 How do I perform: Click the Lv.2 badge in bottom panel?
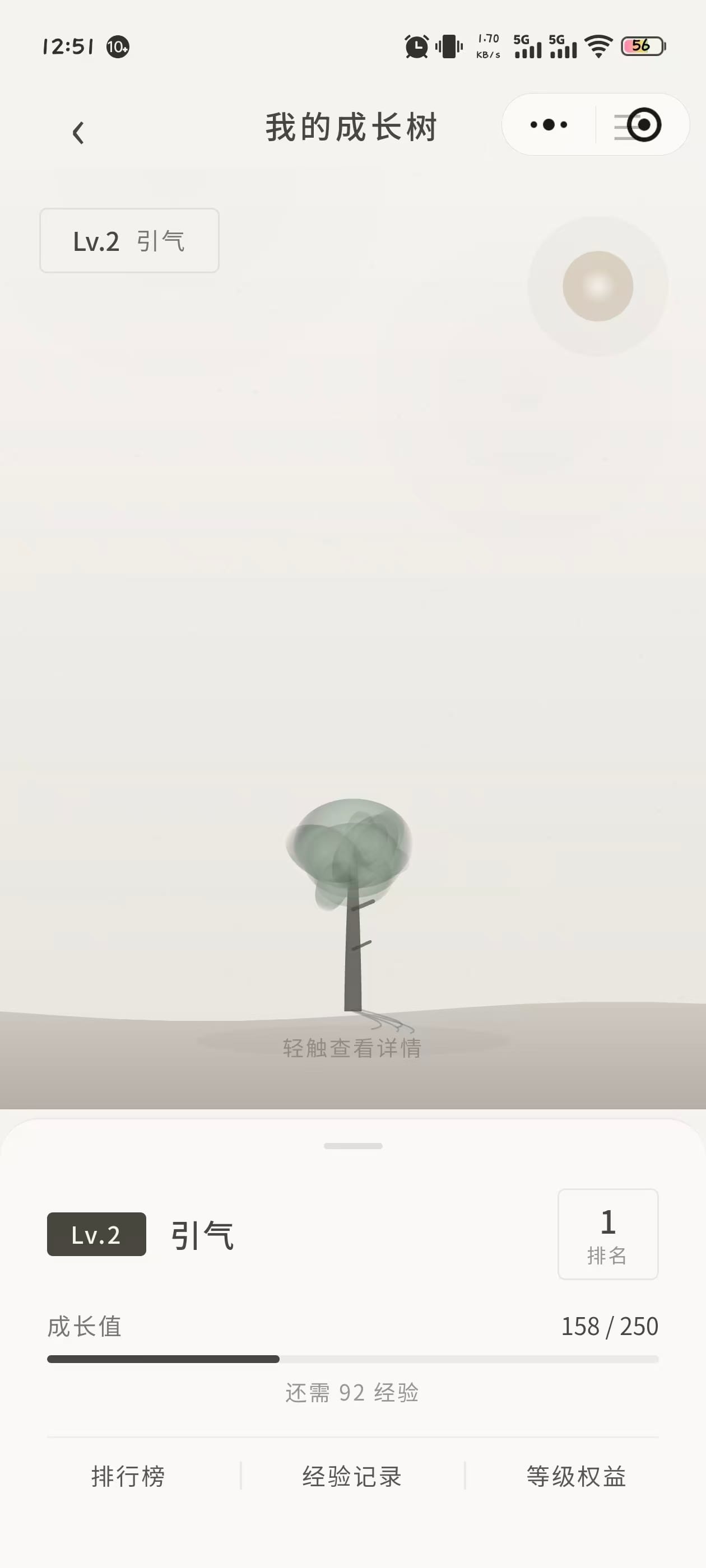(x=96, y=1234)
